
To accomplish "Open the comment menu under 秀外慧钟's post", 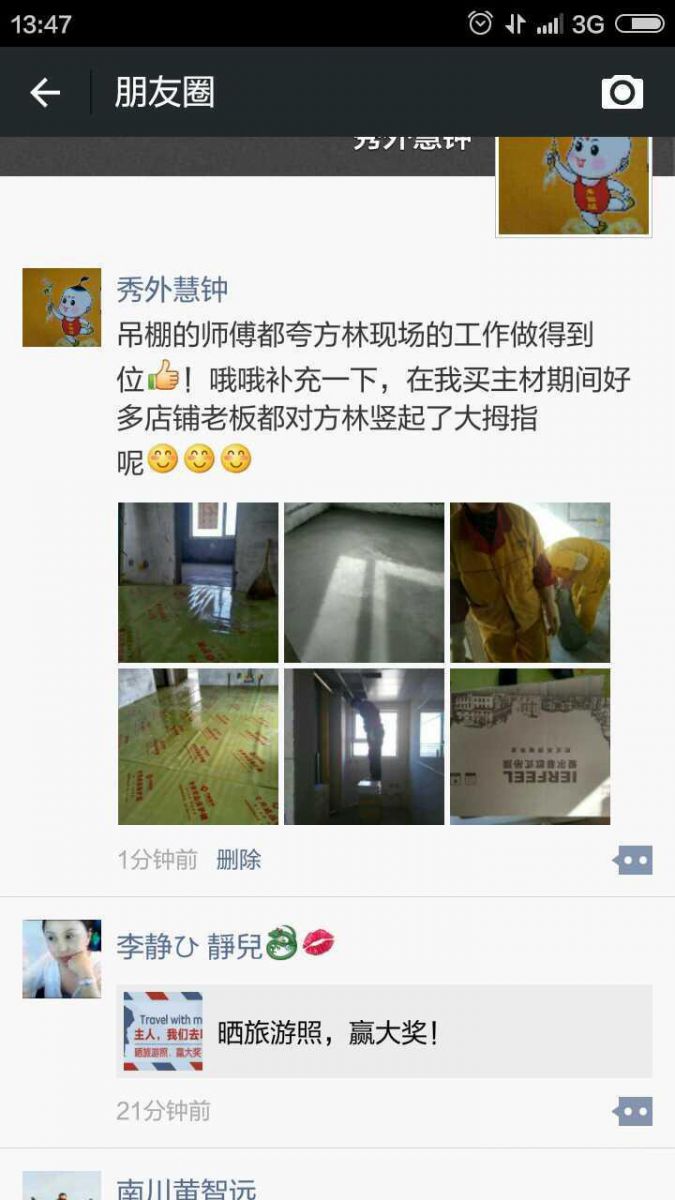I will click(634, 859).
